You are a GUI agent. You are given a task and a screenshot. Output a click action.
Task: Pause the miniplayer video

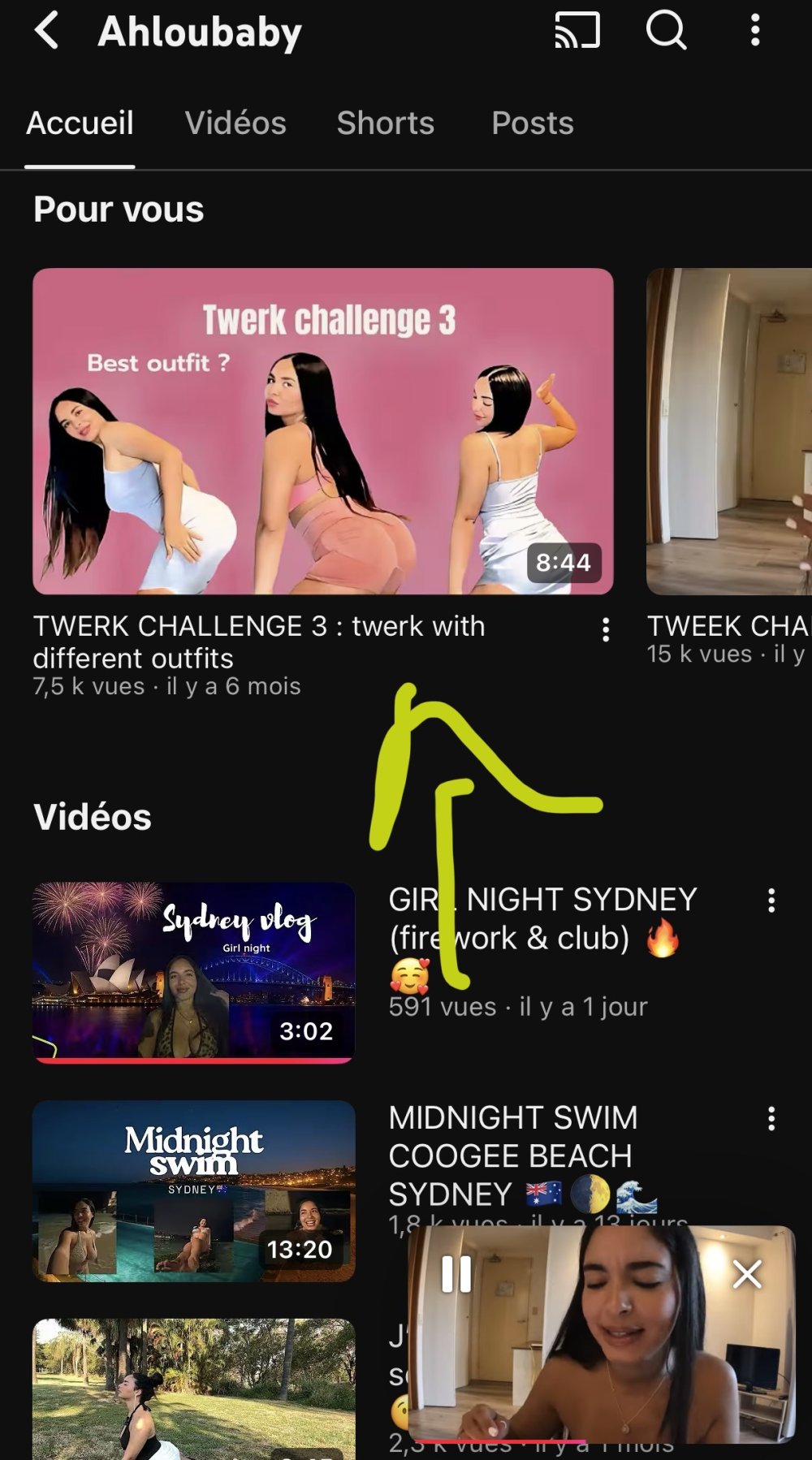[456, 1274]
